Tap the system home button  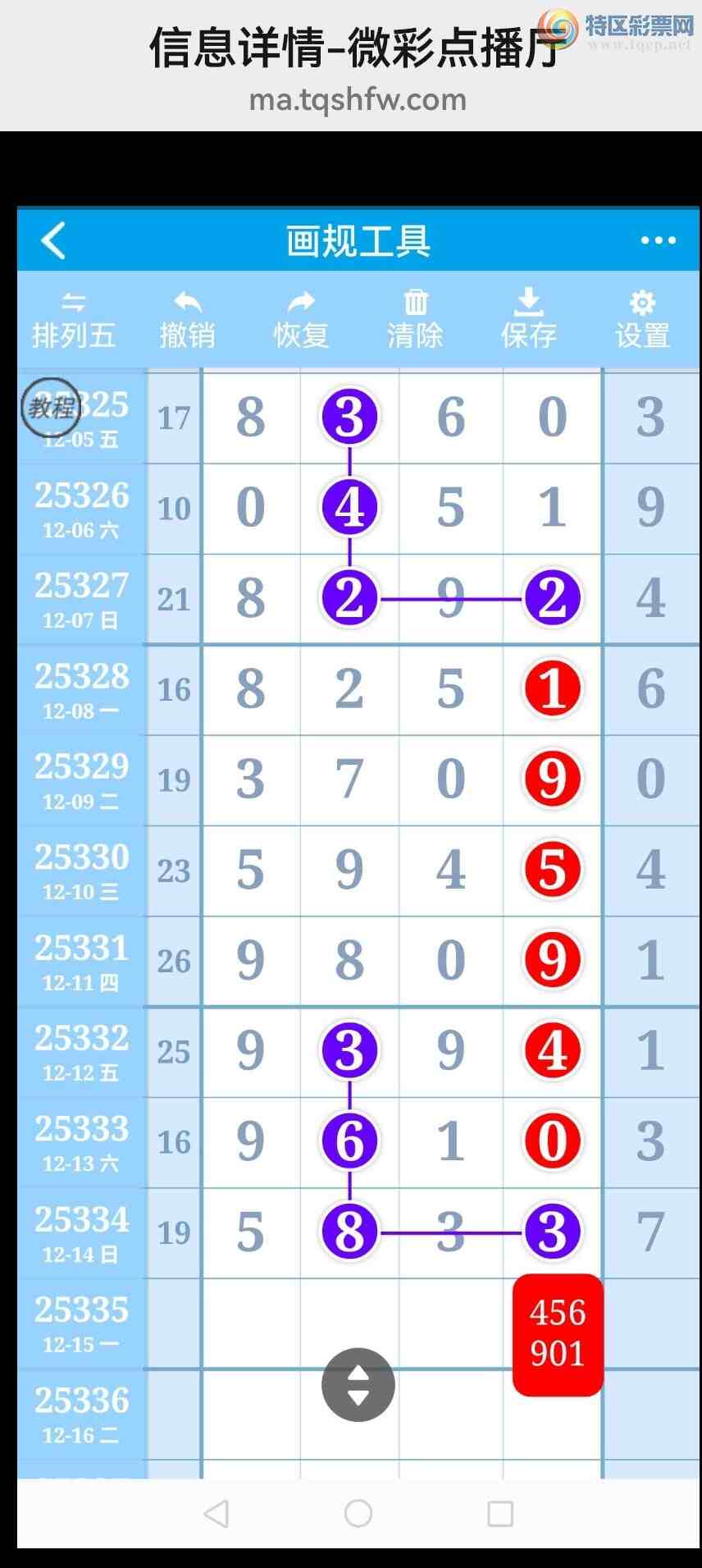(x=358, y=1513)
